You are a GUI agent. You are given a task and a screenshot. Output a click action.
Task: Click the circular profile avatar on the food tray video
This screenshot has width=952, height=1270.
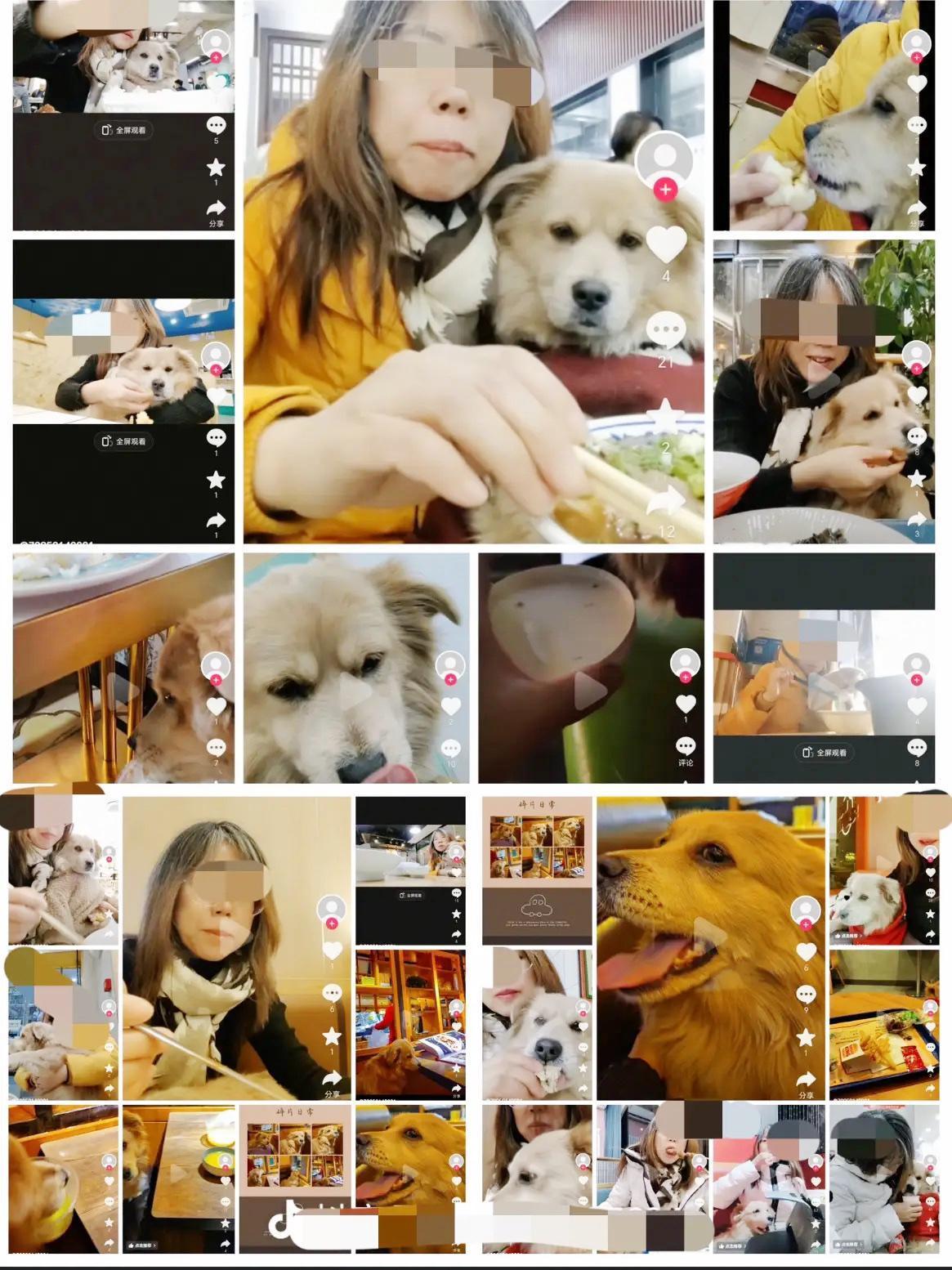pyautogui.click(x=932, y=1004)
